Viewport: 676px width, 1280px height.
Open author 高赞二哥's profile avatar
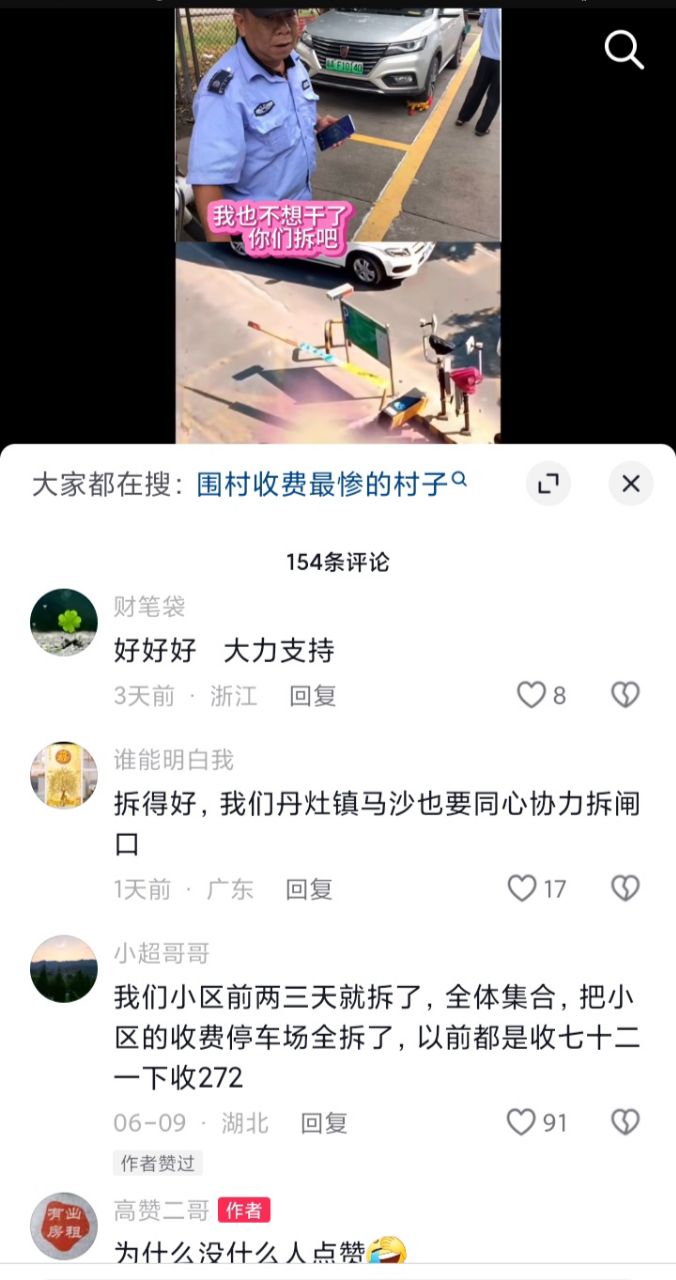pyautogui.click(x=64, y=1225)
